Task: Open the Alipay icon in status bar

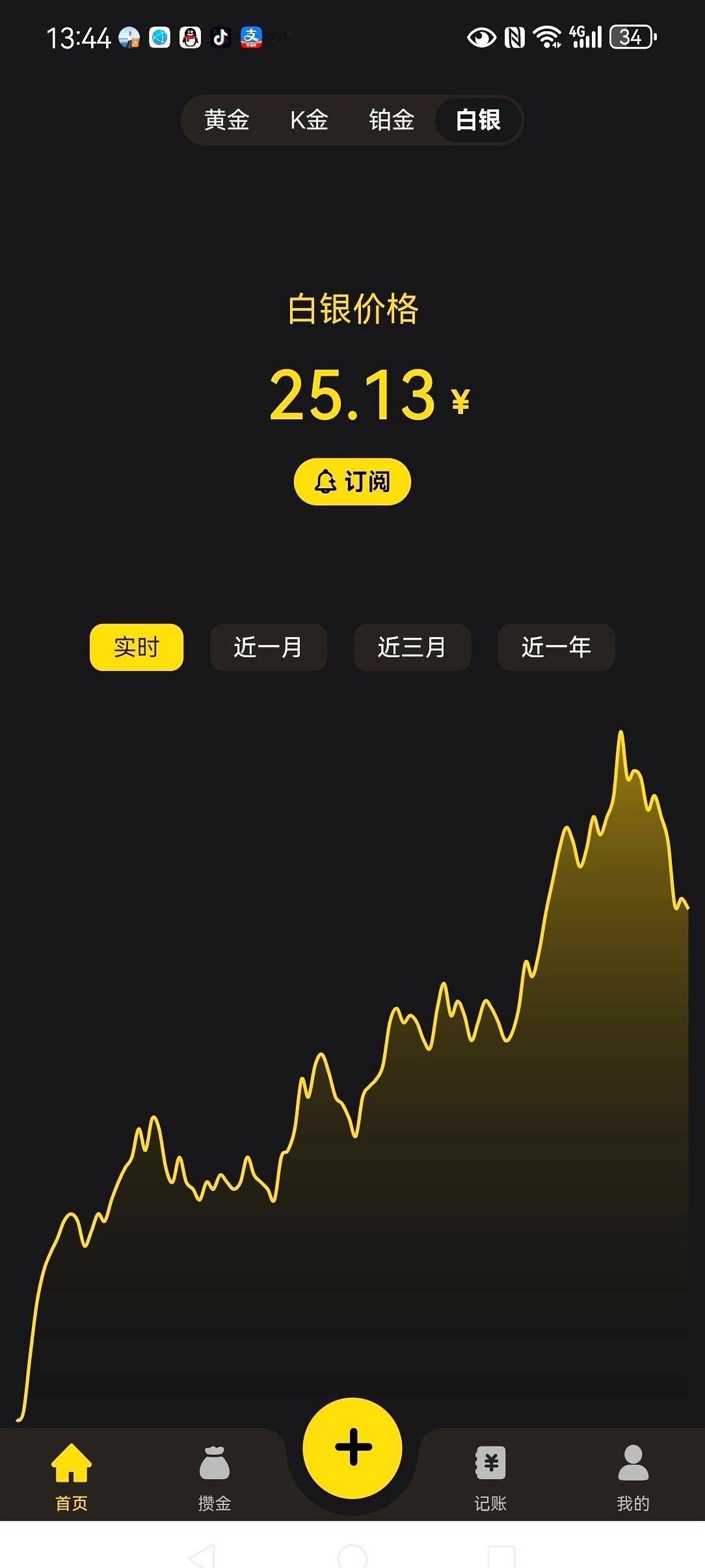Action: click(x=252, y=37)
